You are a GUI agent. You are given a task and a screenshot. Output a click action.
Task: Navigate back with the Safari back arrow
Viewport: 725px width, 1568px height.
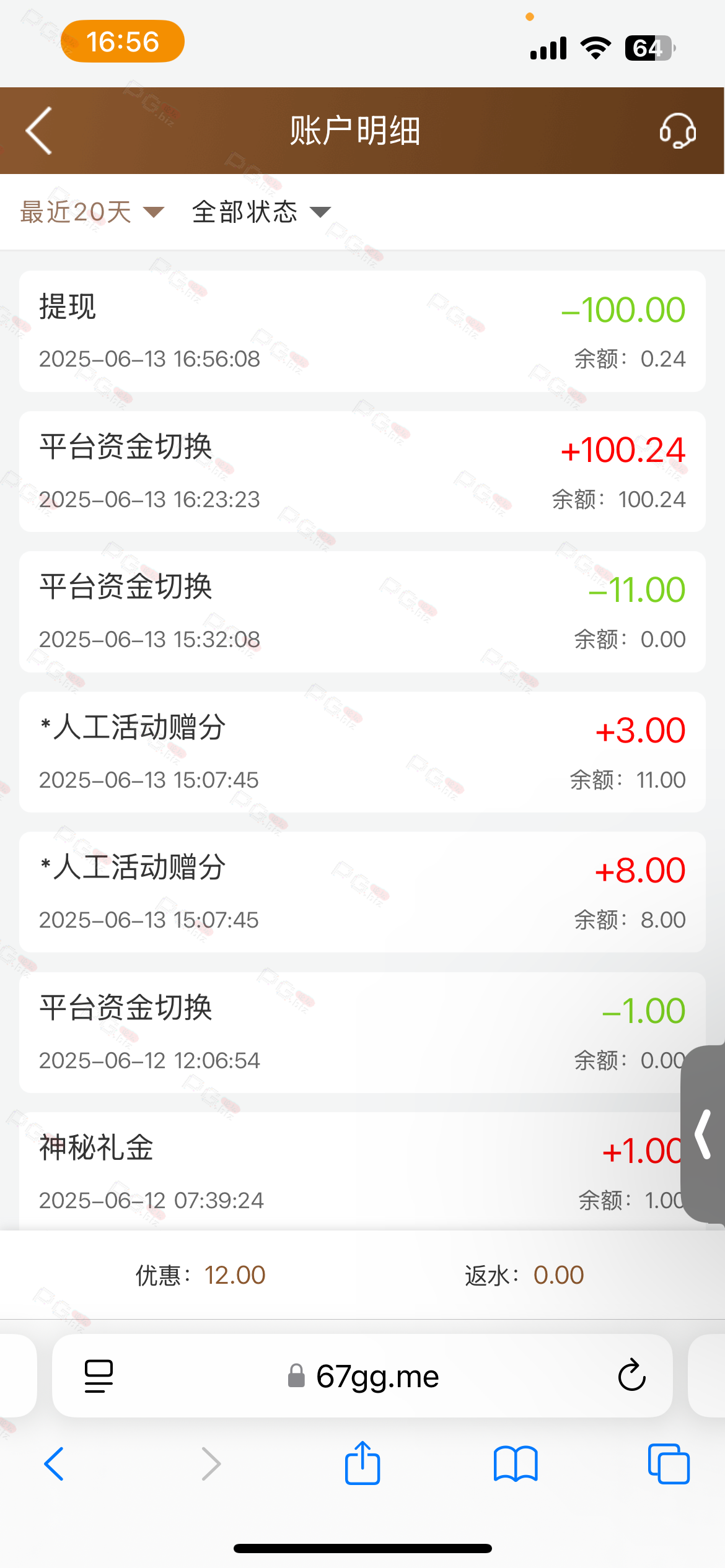(x=55, y=1464)
